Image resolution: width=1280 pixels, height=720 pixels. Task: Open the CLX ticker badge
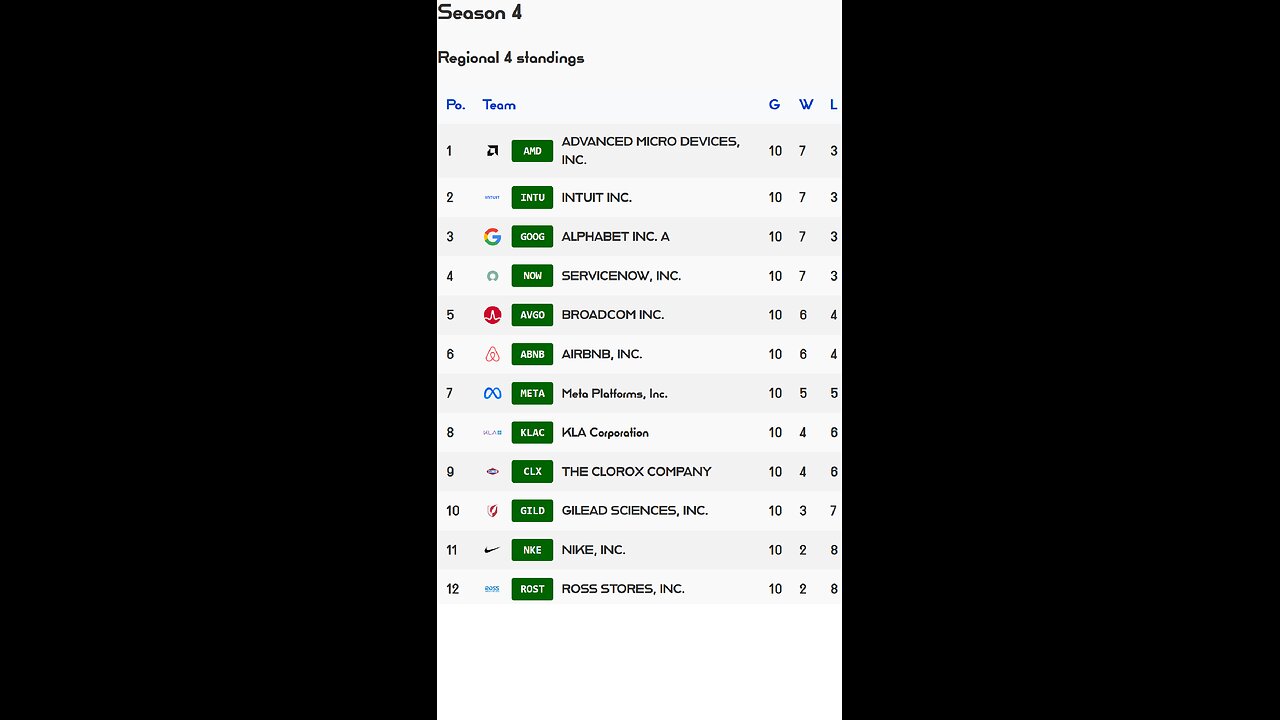click(x=532, y=471)
